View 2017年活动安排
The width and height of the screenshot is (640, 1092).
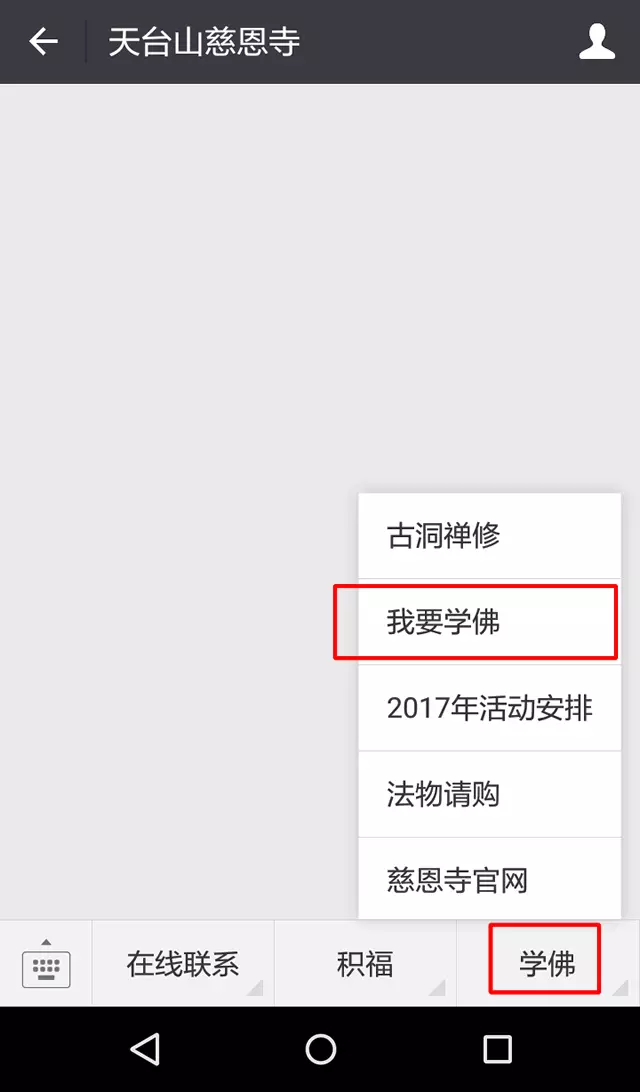click(489, 708)
